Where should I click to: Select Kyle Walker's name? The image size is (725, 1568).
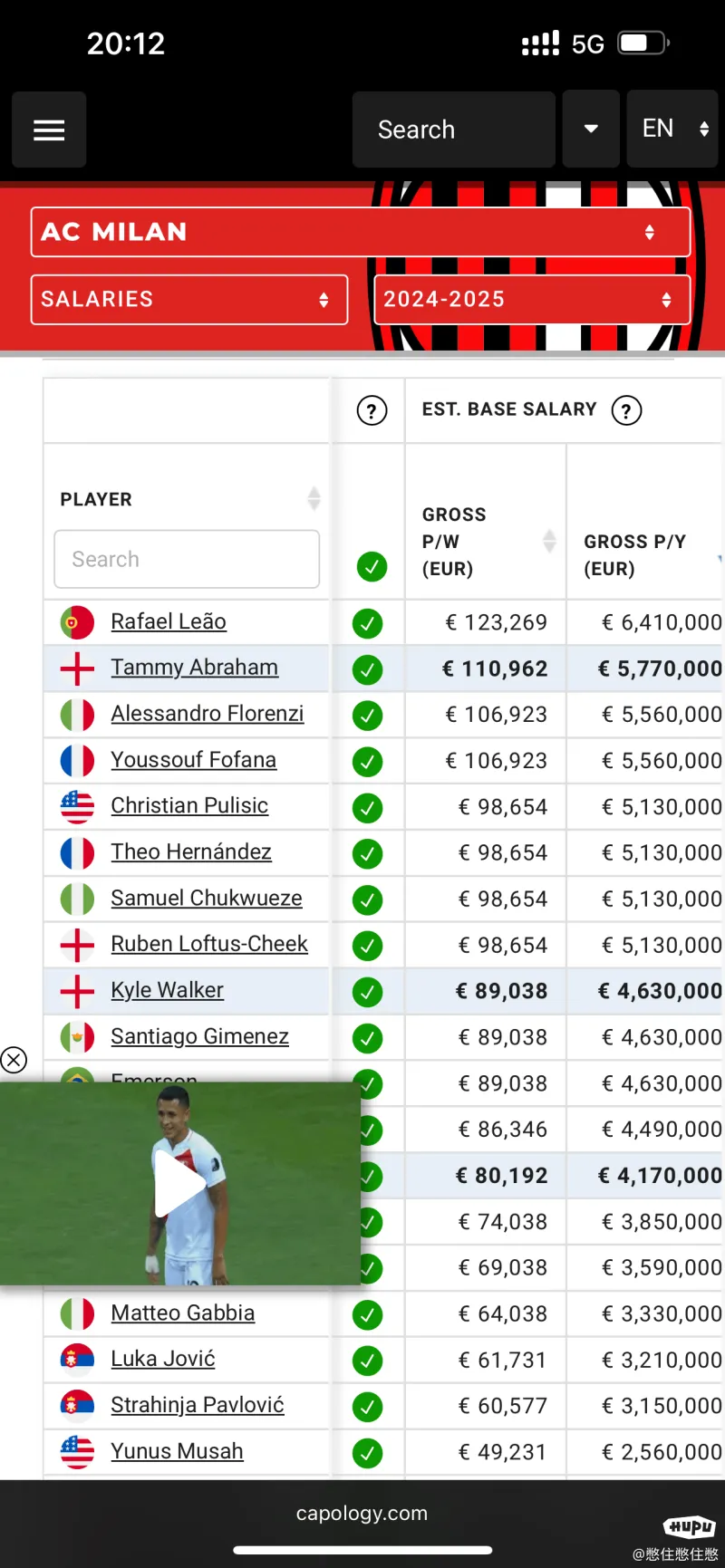[x=167, y=990]
